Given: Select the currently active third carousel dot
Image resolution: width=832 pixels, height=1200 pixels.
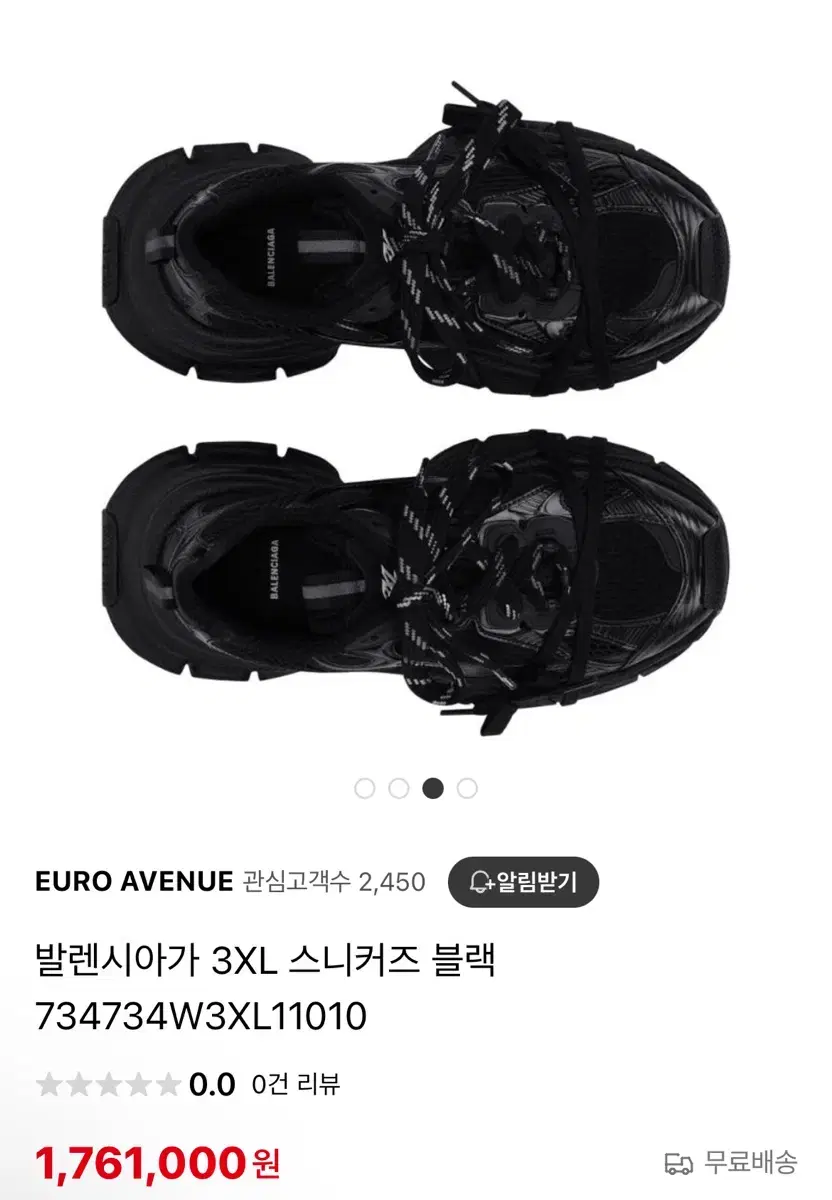Looking at the screenshot, I should pyautogui.click(x=433, y=789).
